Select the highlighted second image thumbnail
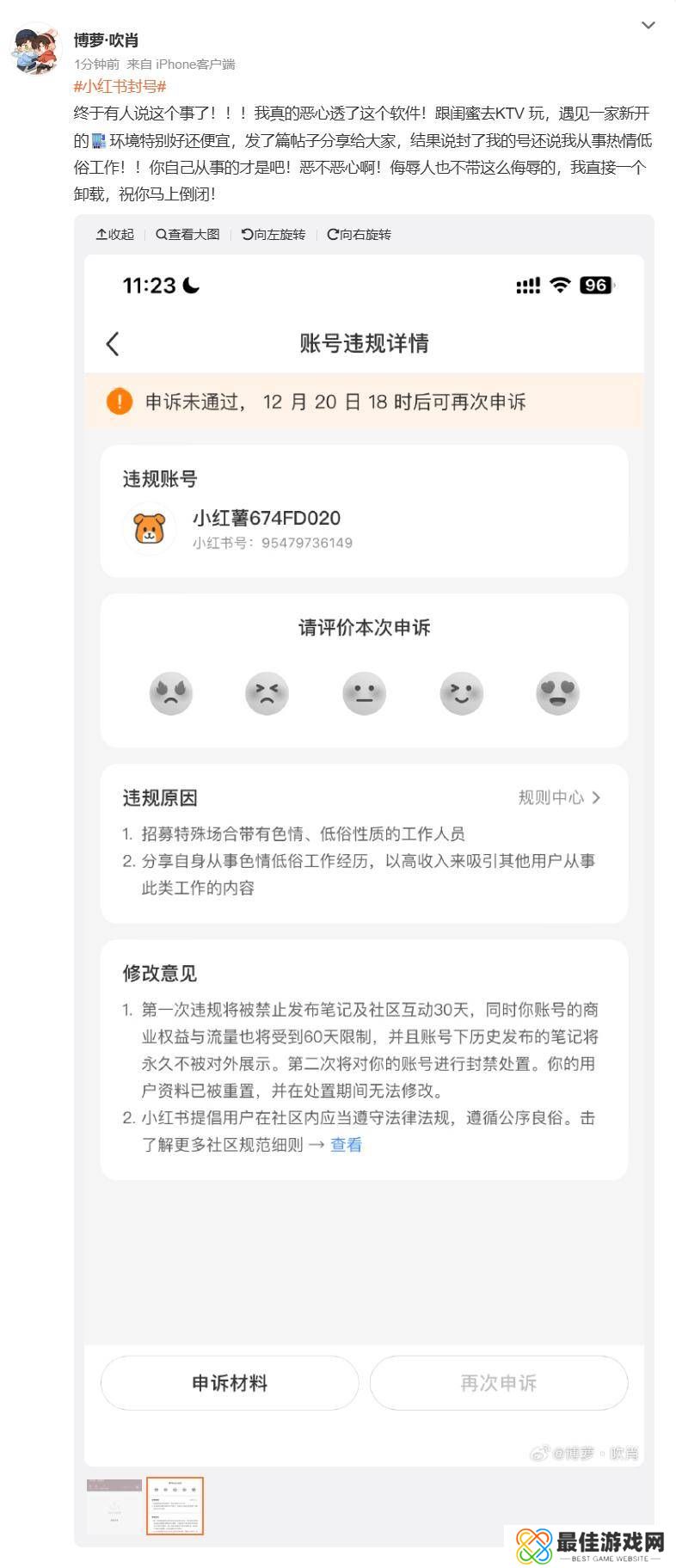Viewport: 676px width, 1568px height. pos(175,1506)
